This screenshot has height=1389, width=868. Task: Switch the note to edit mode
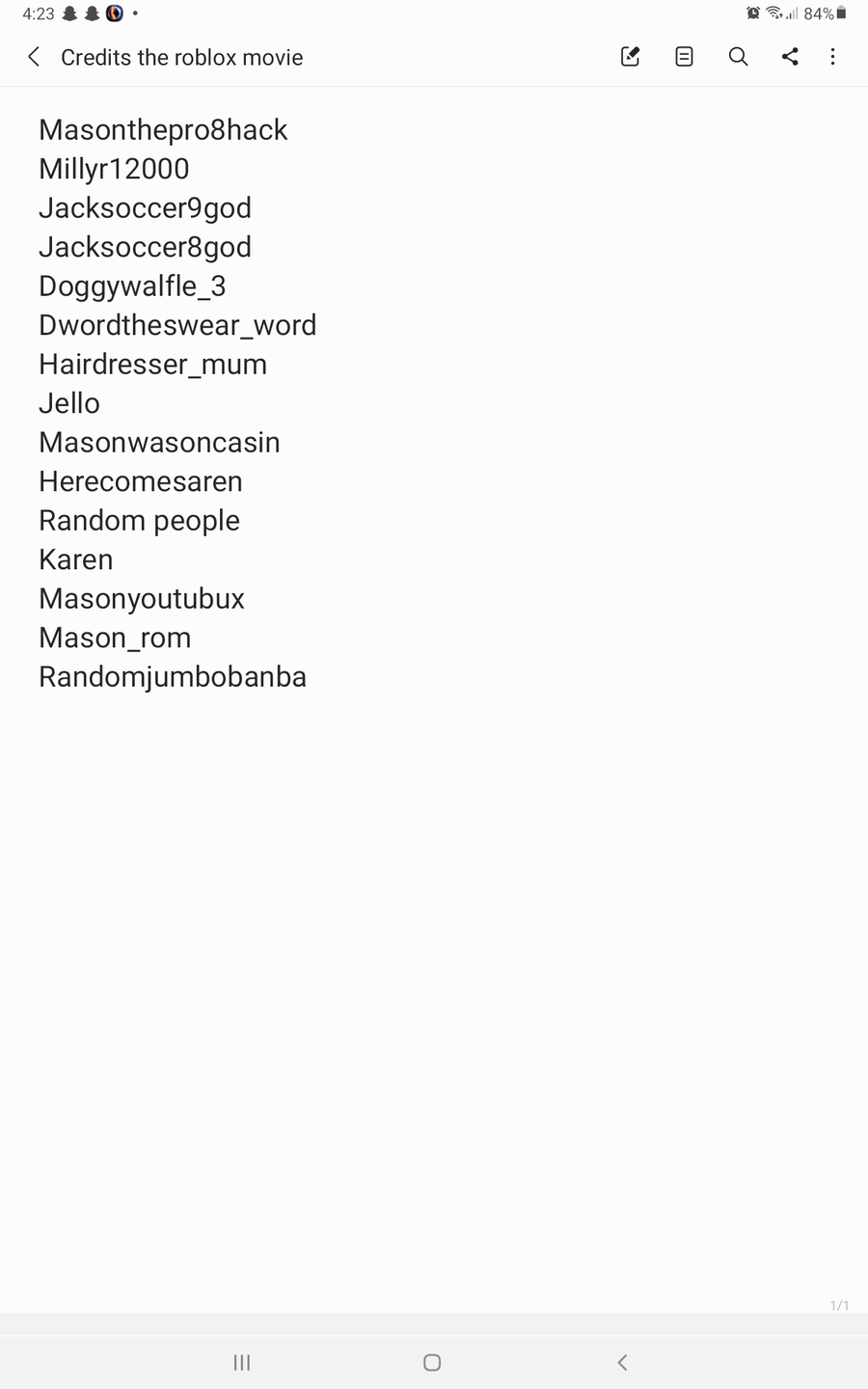point(630,57)
